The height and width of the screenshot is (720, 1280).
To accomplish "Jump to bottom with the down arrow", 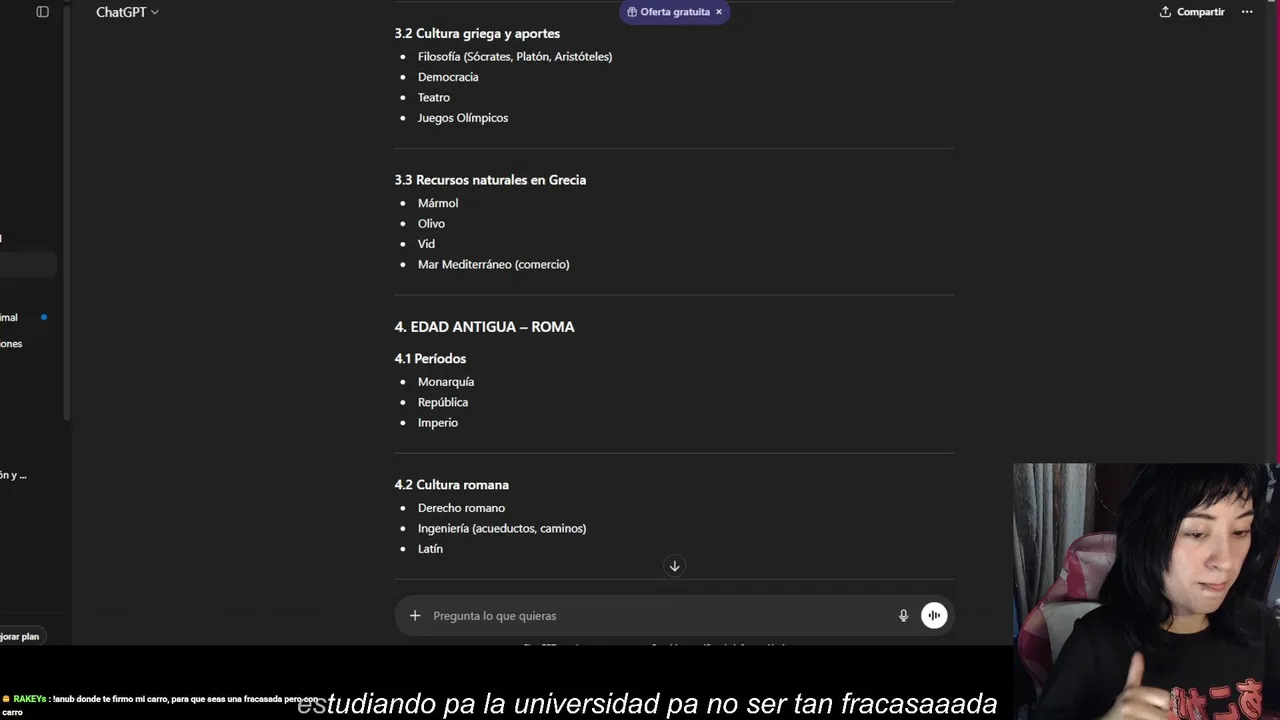I will point(674,566).
